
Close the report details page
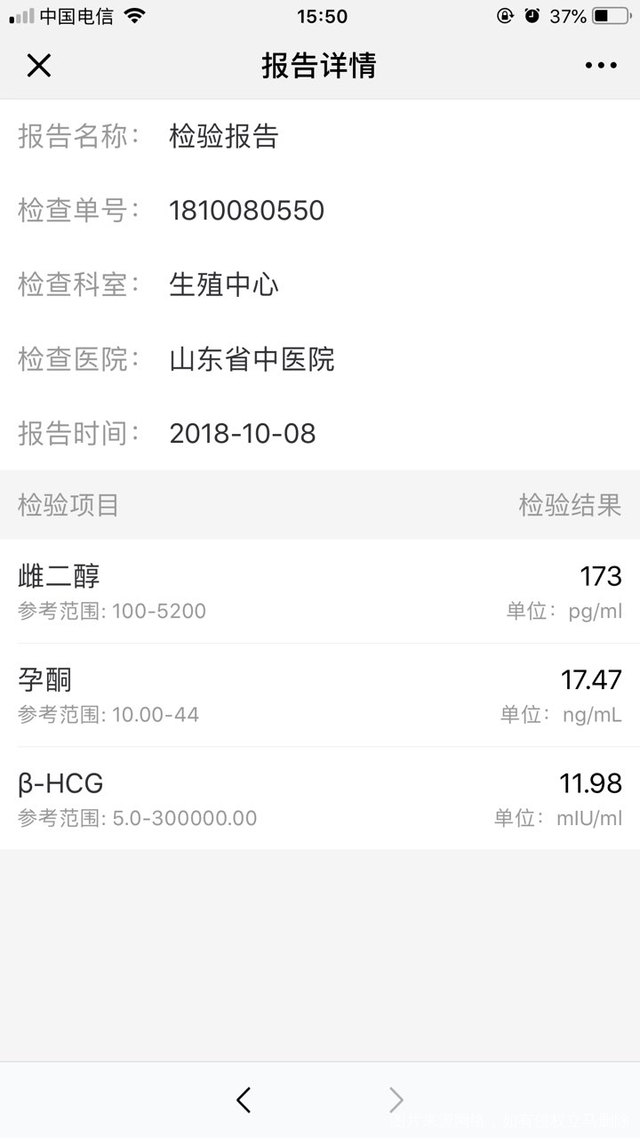coord(38,66)
